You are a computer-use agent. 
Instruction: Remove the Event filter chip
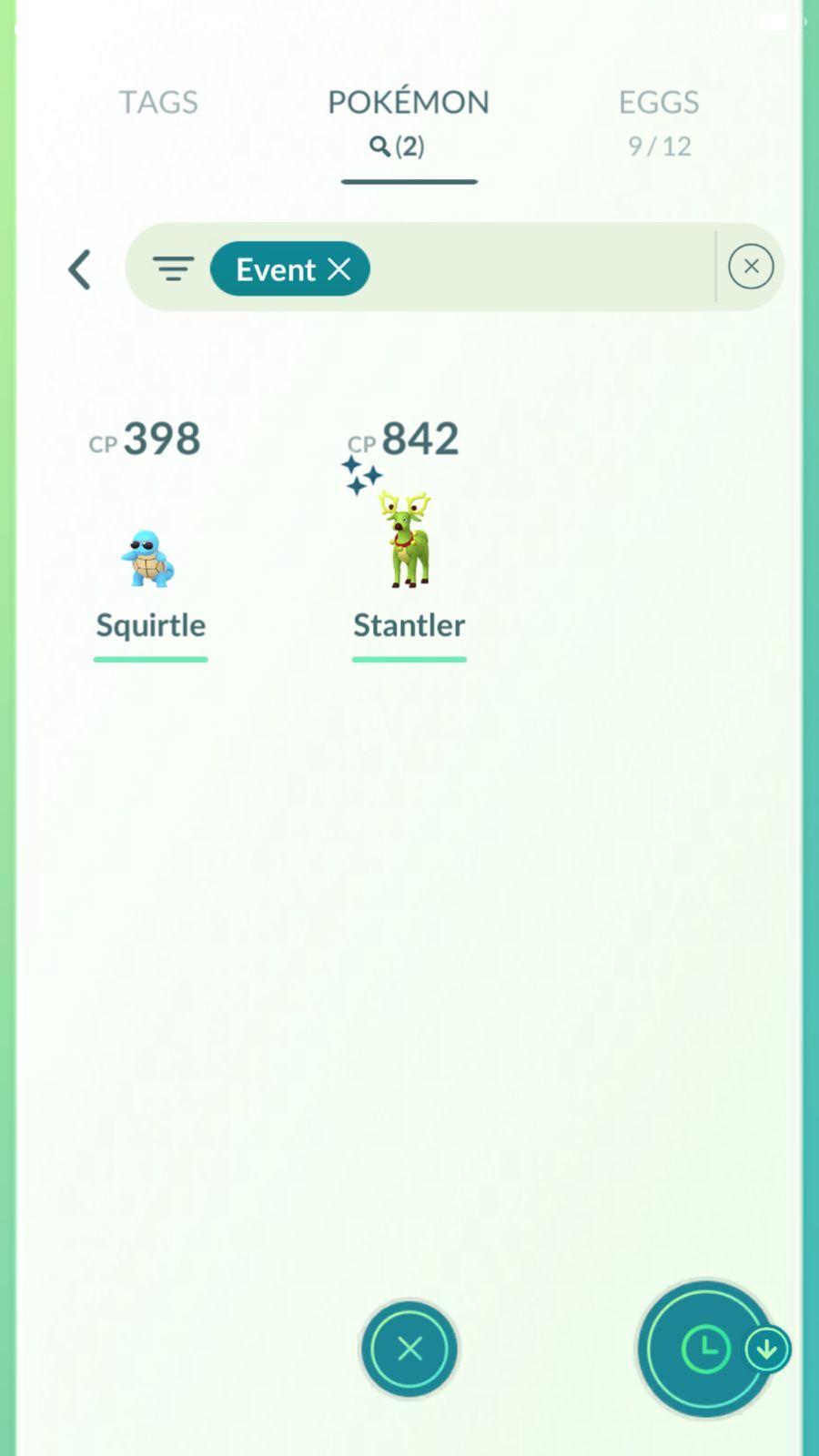(x=339, y=268)
